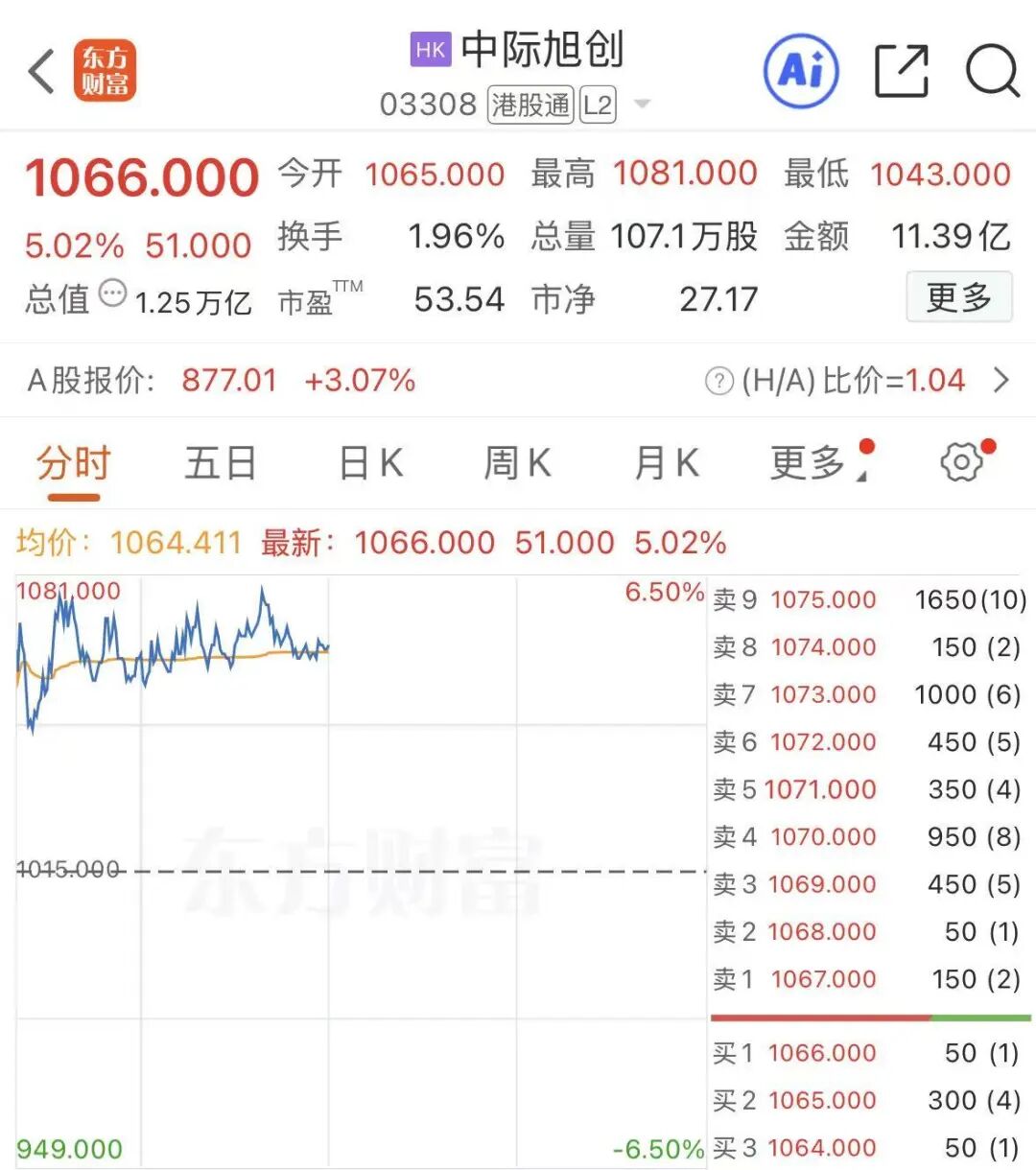Tap the 更多 button for more quote data

point(959,297)
